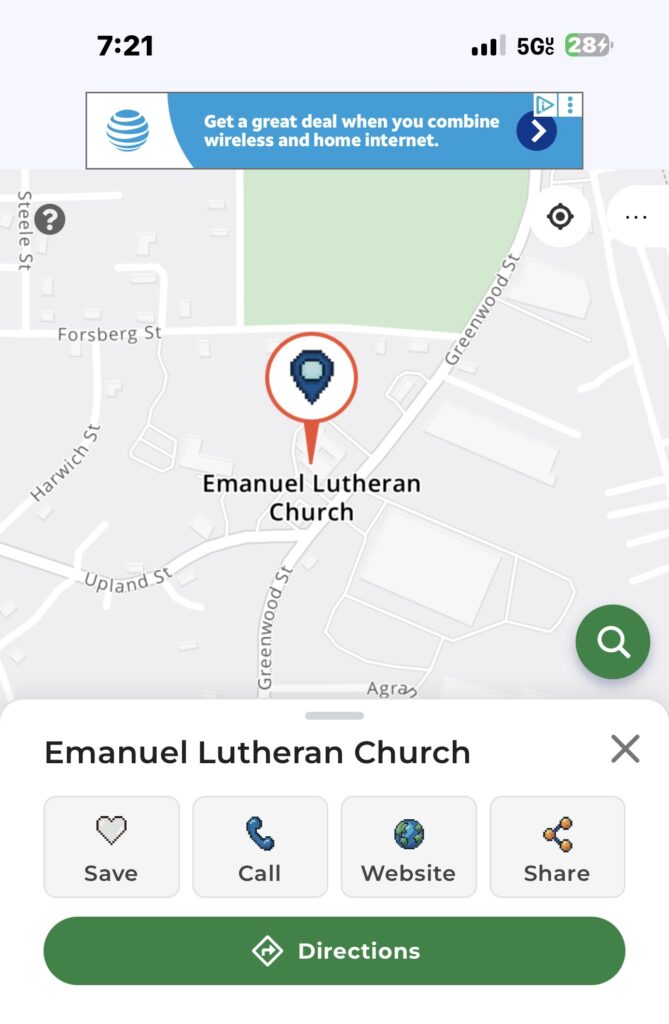Open the map help question mark
The image size is (669, 1024).
pyautogui.click(x=49, y=219)
